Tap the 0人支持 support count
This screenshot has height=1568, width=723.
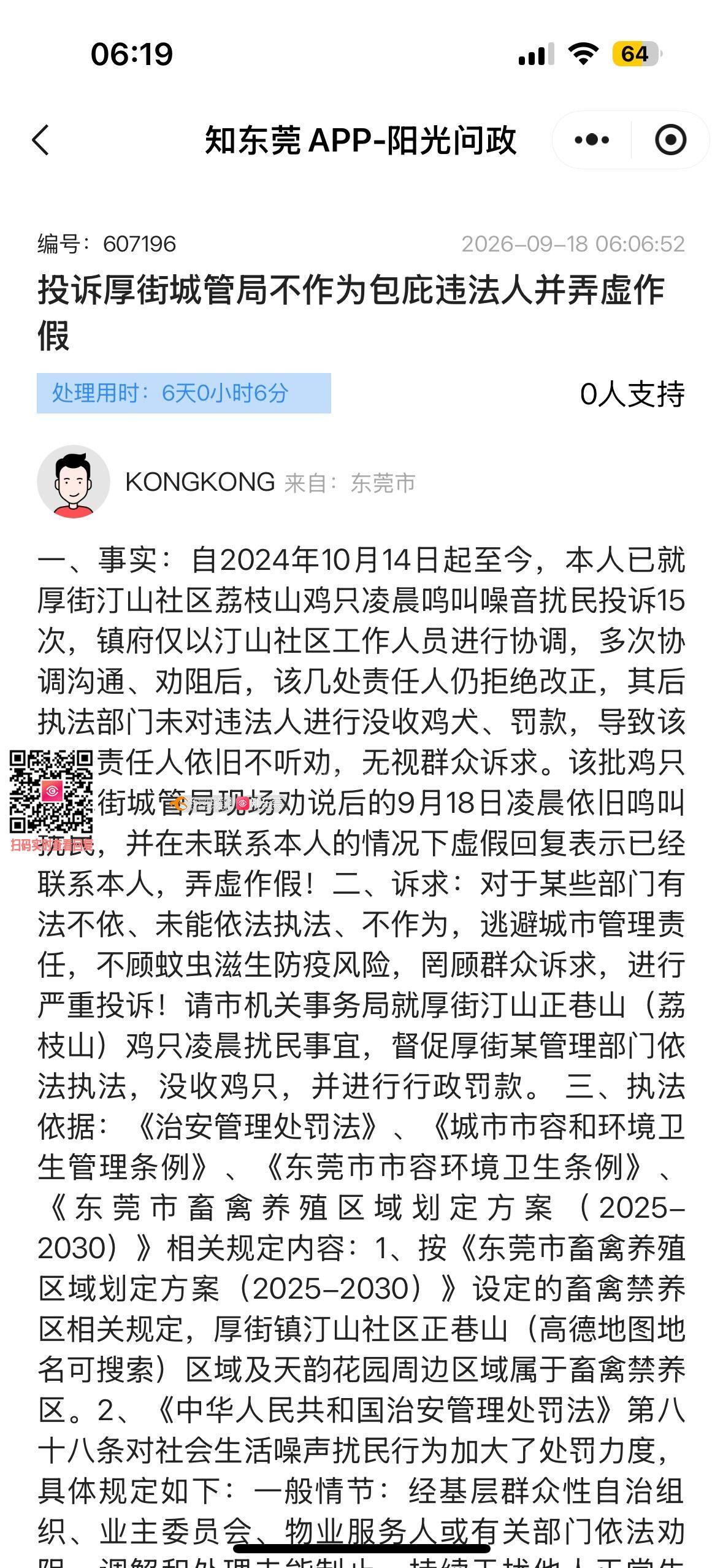[x=632, y=394]
